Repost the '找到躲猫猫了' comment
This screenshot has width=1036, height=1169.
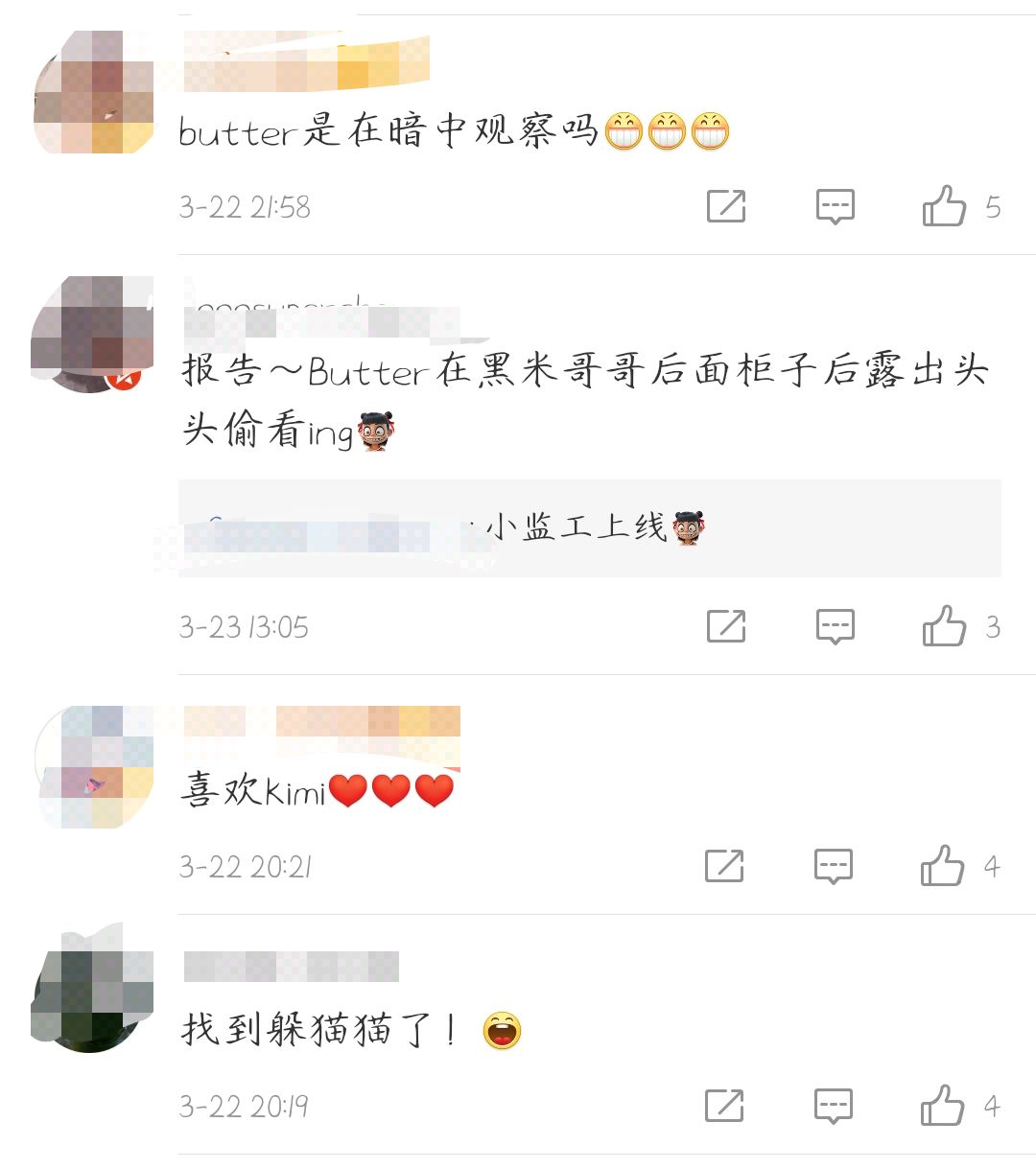[x=724, y=1106]
